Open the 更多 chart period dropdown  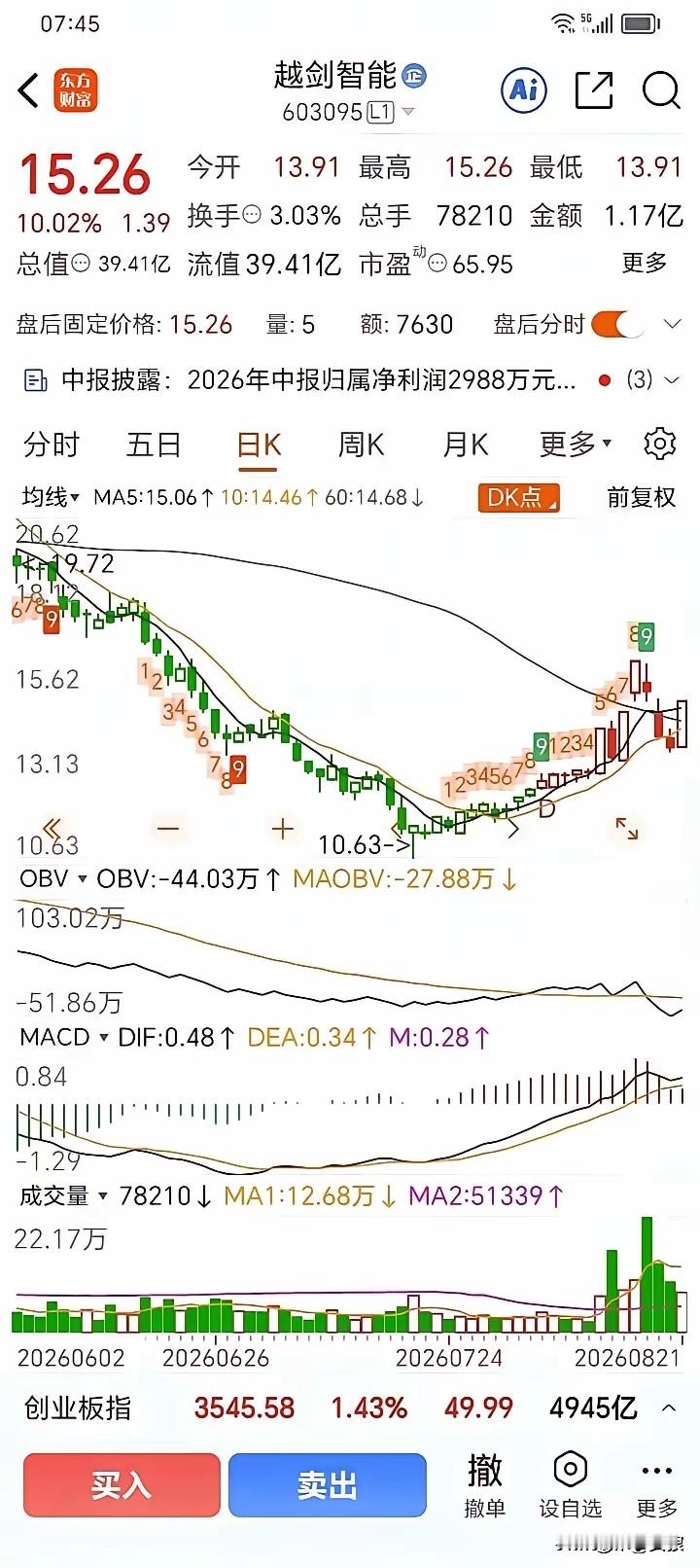pos(576,445)
